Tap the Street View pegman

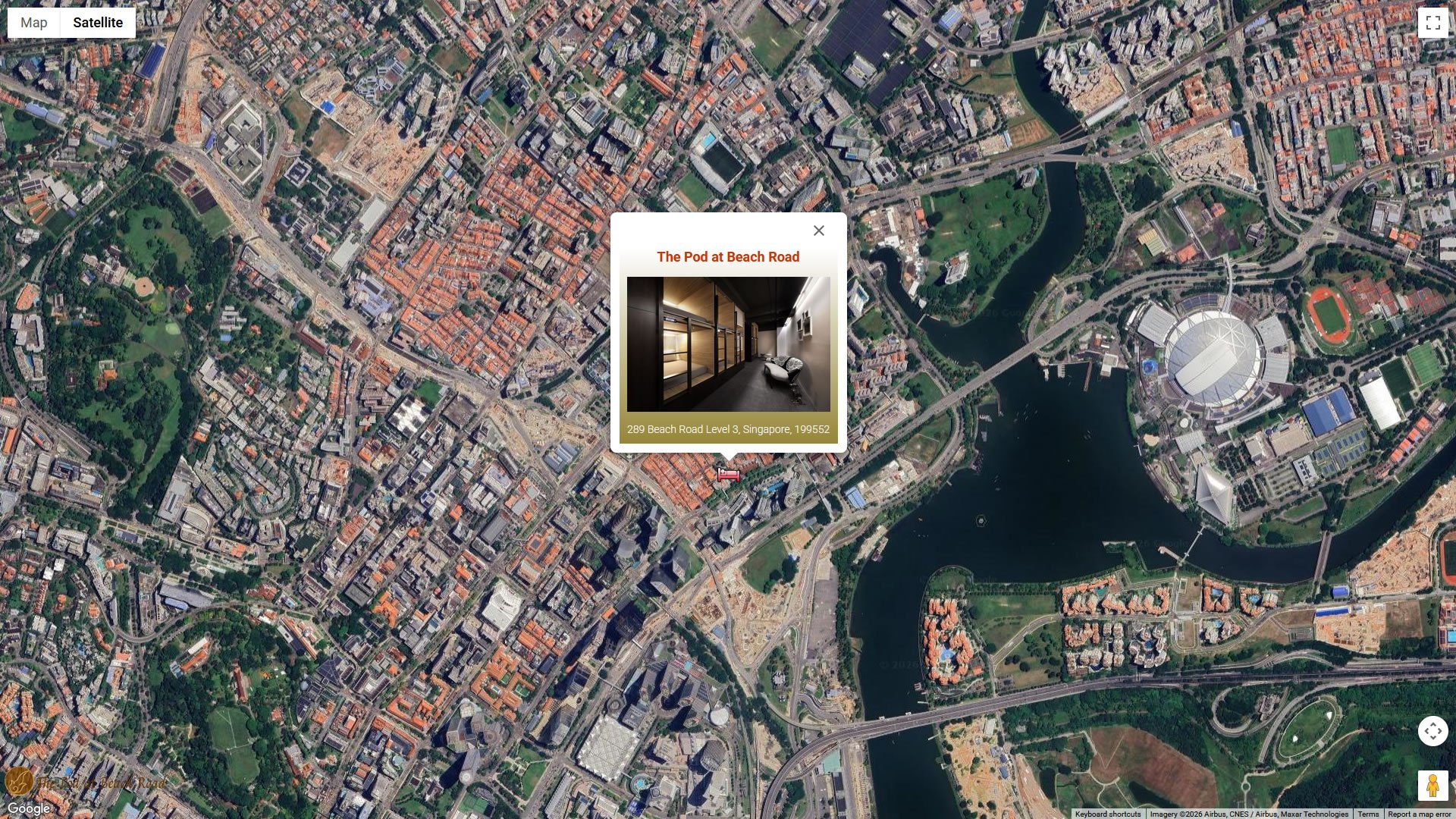(x=1432, y=786)
